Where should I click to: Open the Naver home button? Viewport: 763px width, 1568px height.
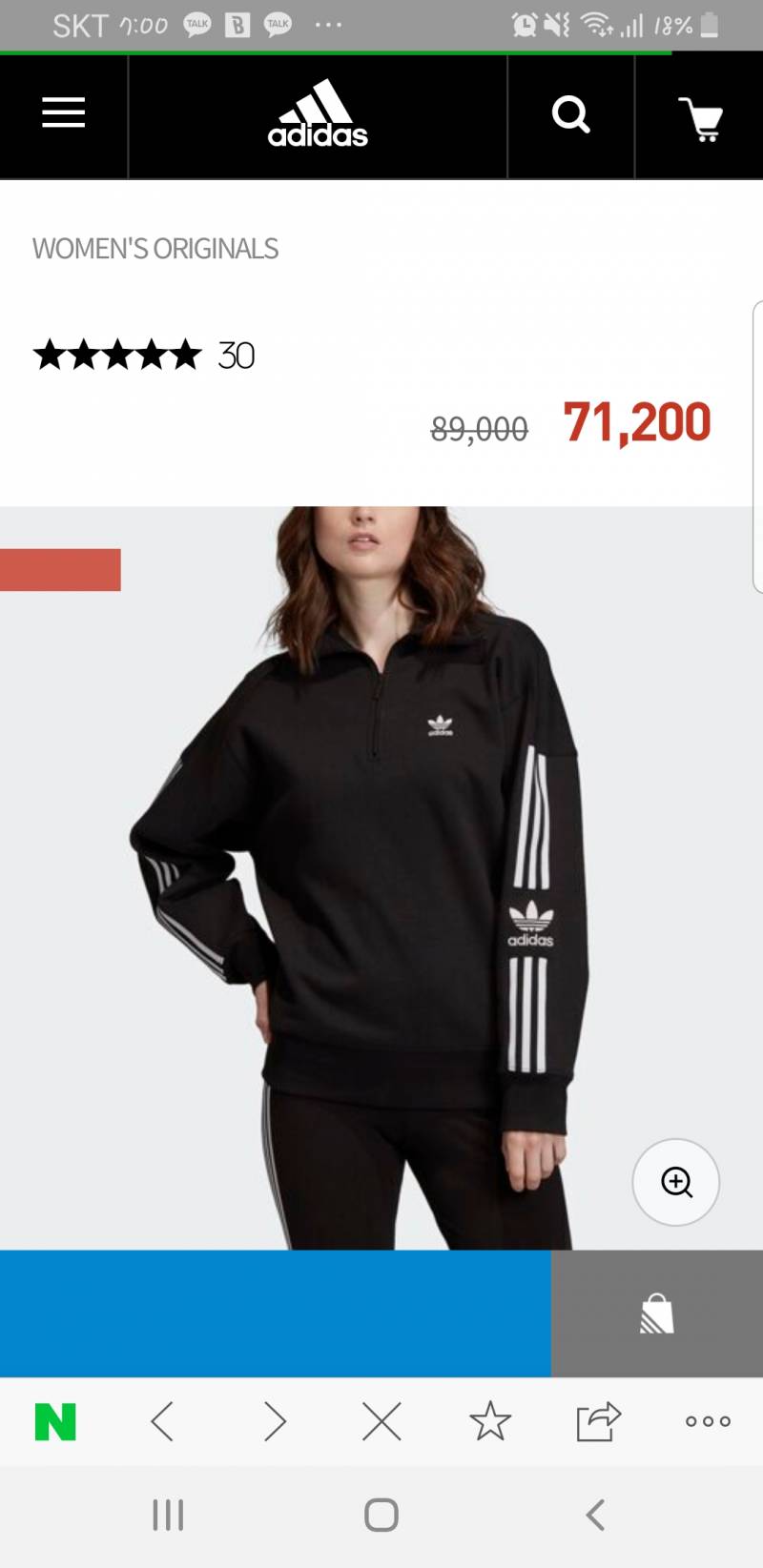tap(55, 1422)
